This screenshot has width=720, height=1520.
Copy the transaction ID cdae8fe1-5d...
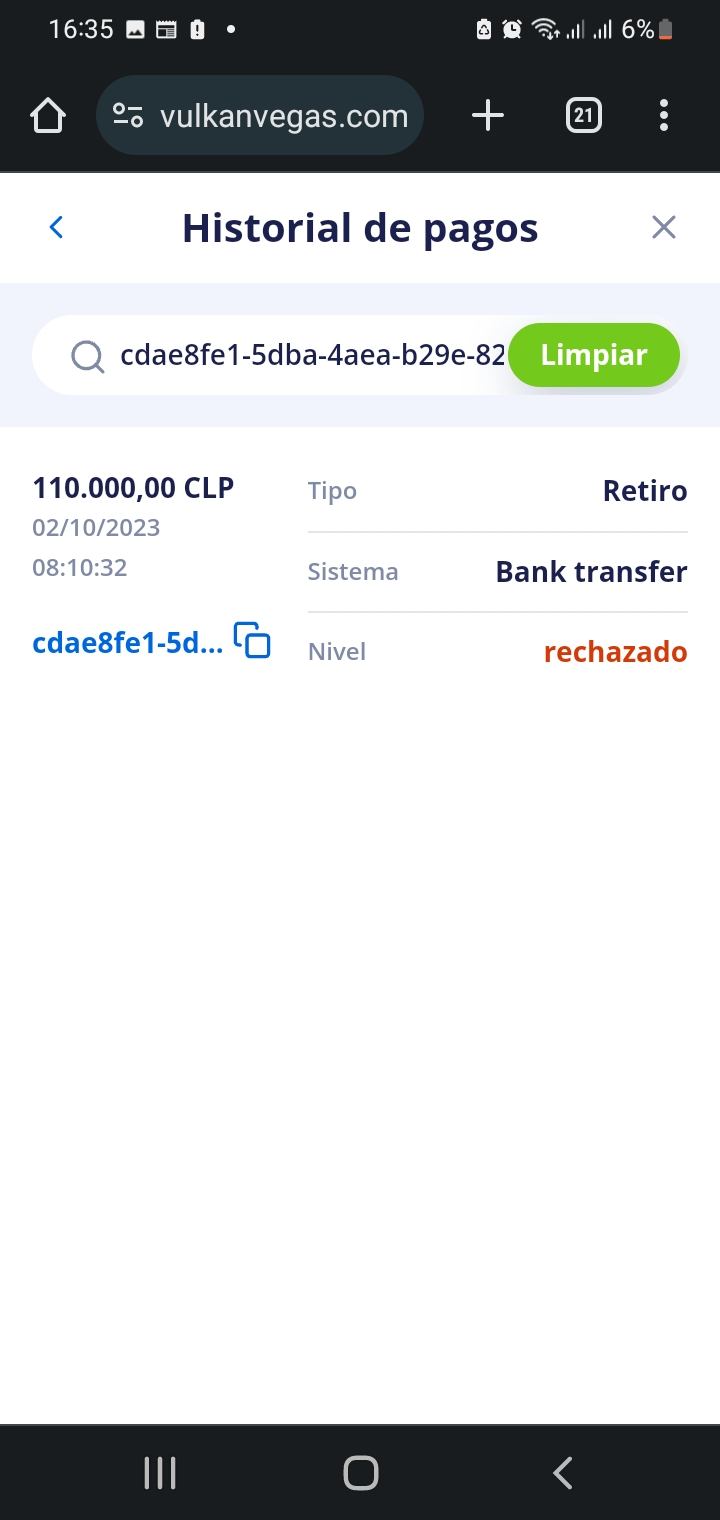point(253,640)
